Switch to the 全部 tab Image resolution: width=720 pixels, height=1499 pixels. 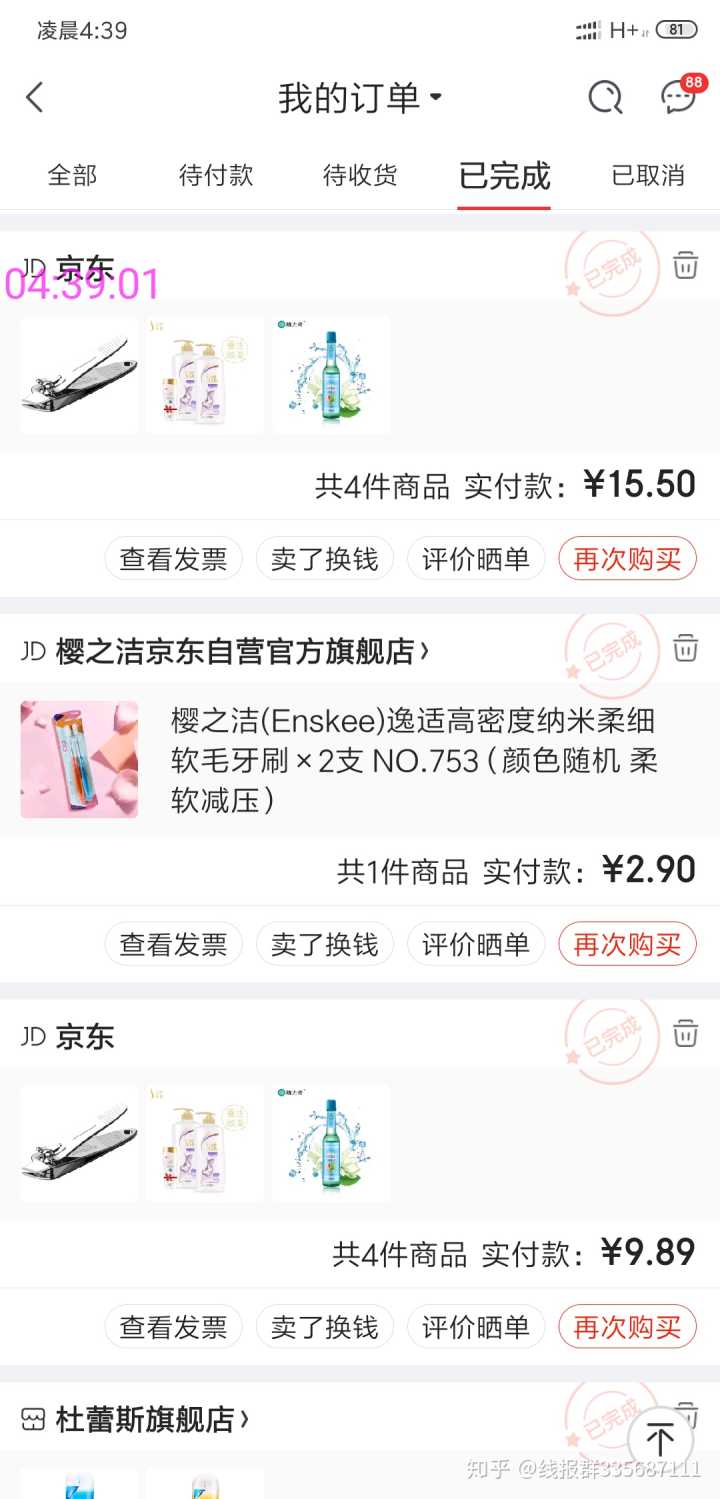point(72,176)
